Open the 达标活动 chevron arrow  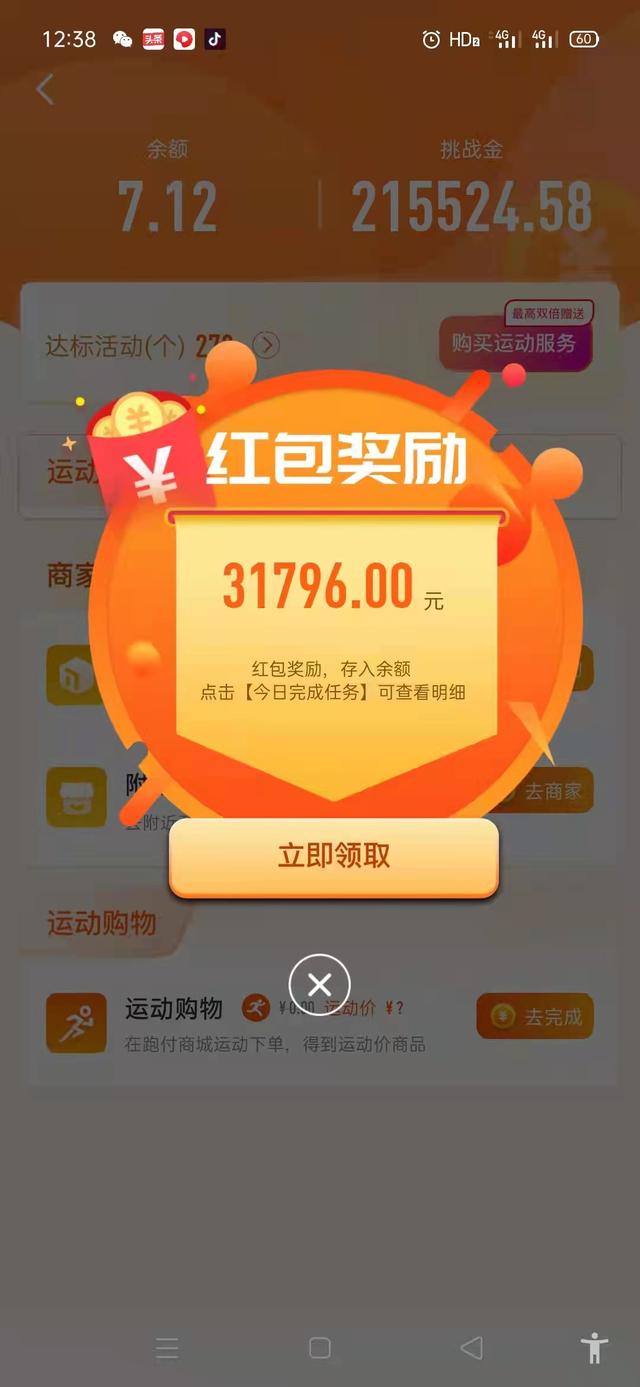coord(266,346)
